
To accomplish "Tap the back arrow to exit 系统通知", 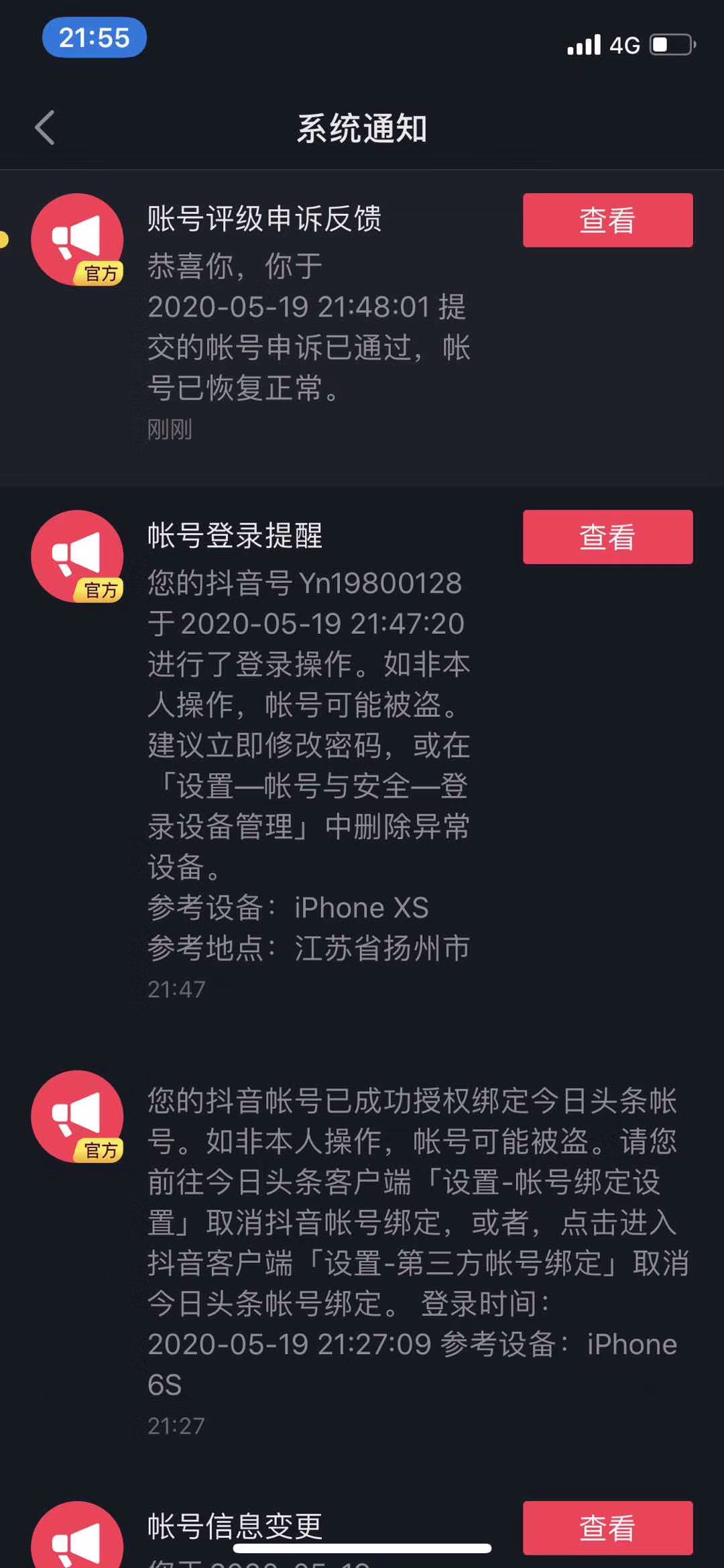I will (x=44, y=128).
